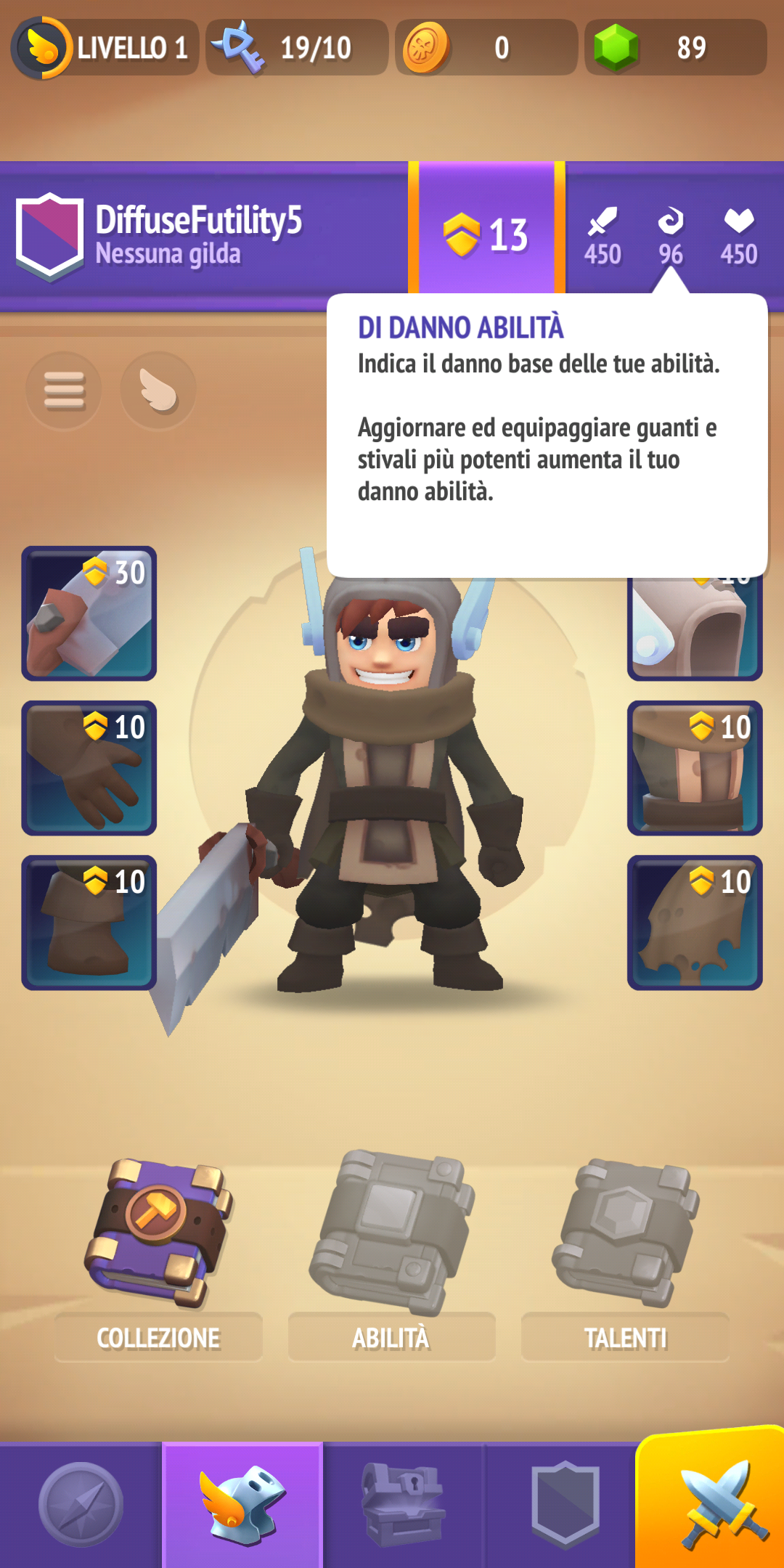Tap the green gems counter
Viewport: 784px width, 1568px height.
tap(676, 48)
